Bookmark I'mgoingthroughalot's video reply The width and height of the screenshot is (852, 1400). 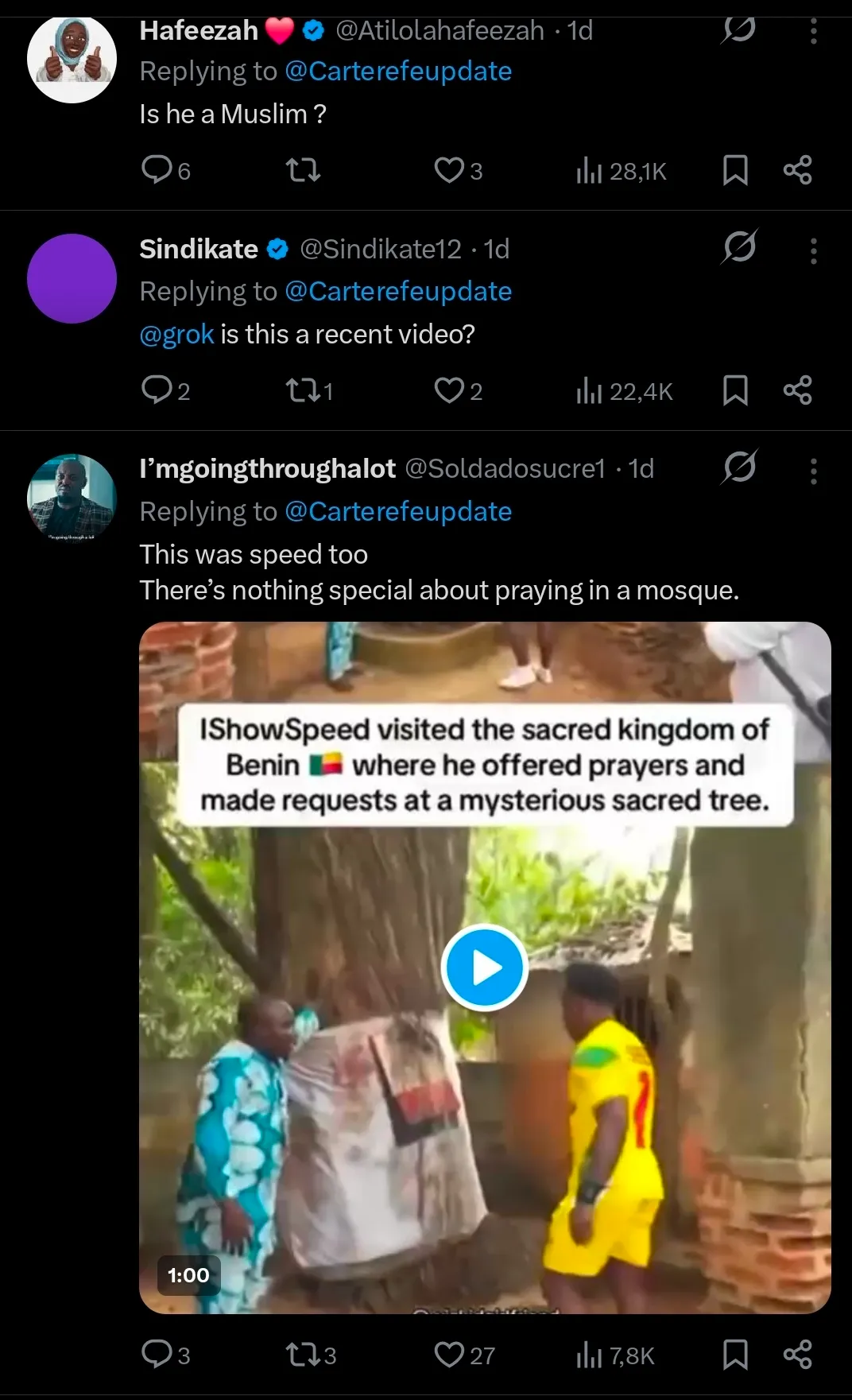[x=735, y=1354]
